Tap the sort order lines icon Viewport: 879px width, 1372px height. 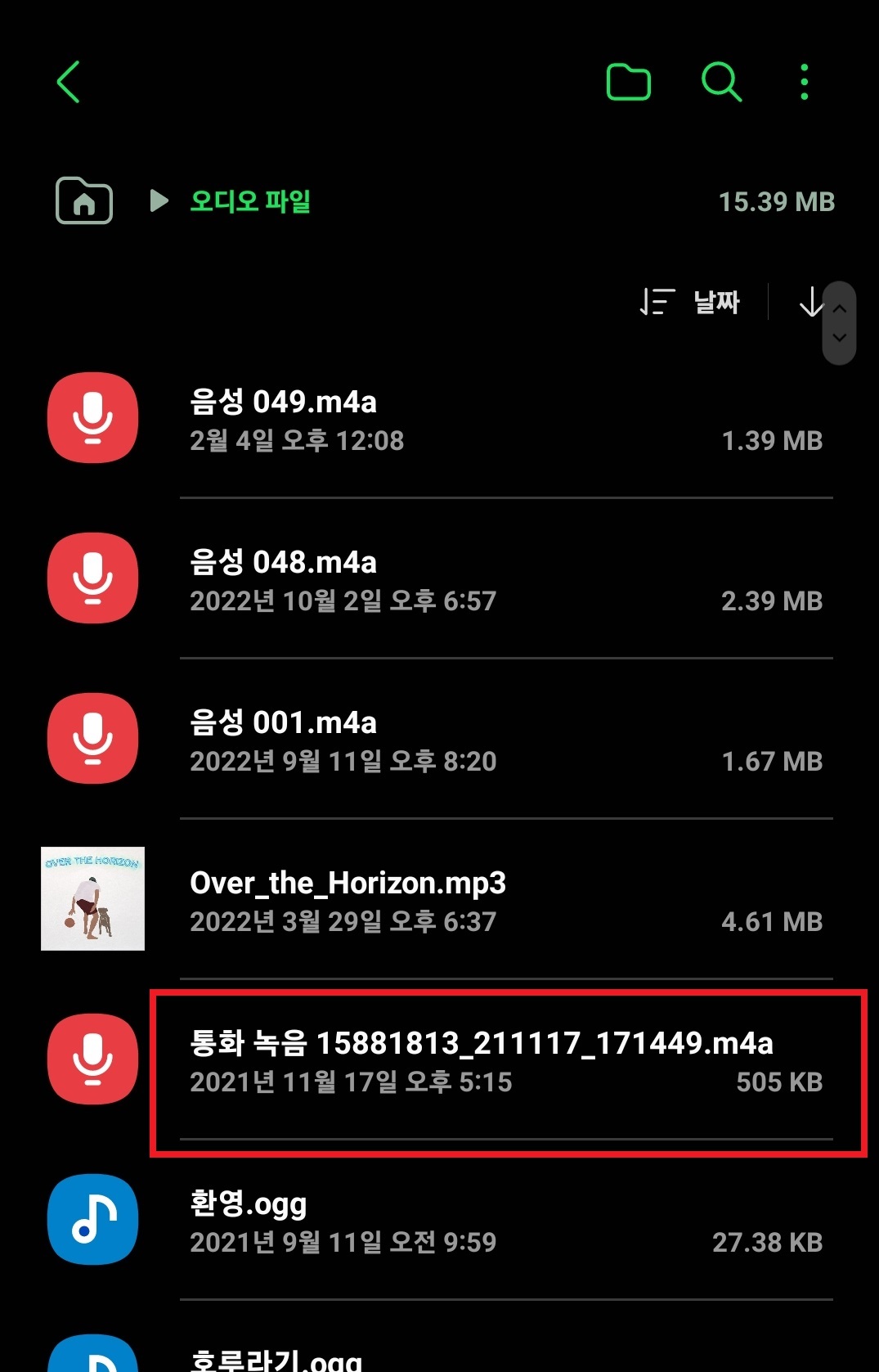pyautogui.click(x=656, y=303)
